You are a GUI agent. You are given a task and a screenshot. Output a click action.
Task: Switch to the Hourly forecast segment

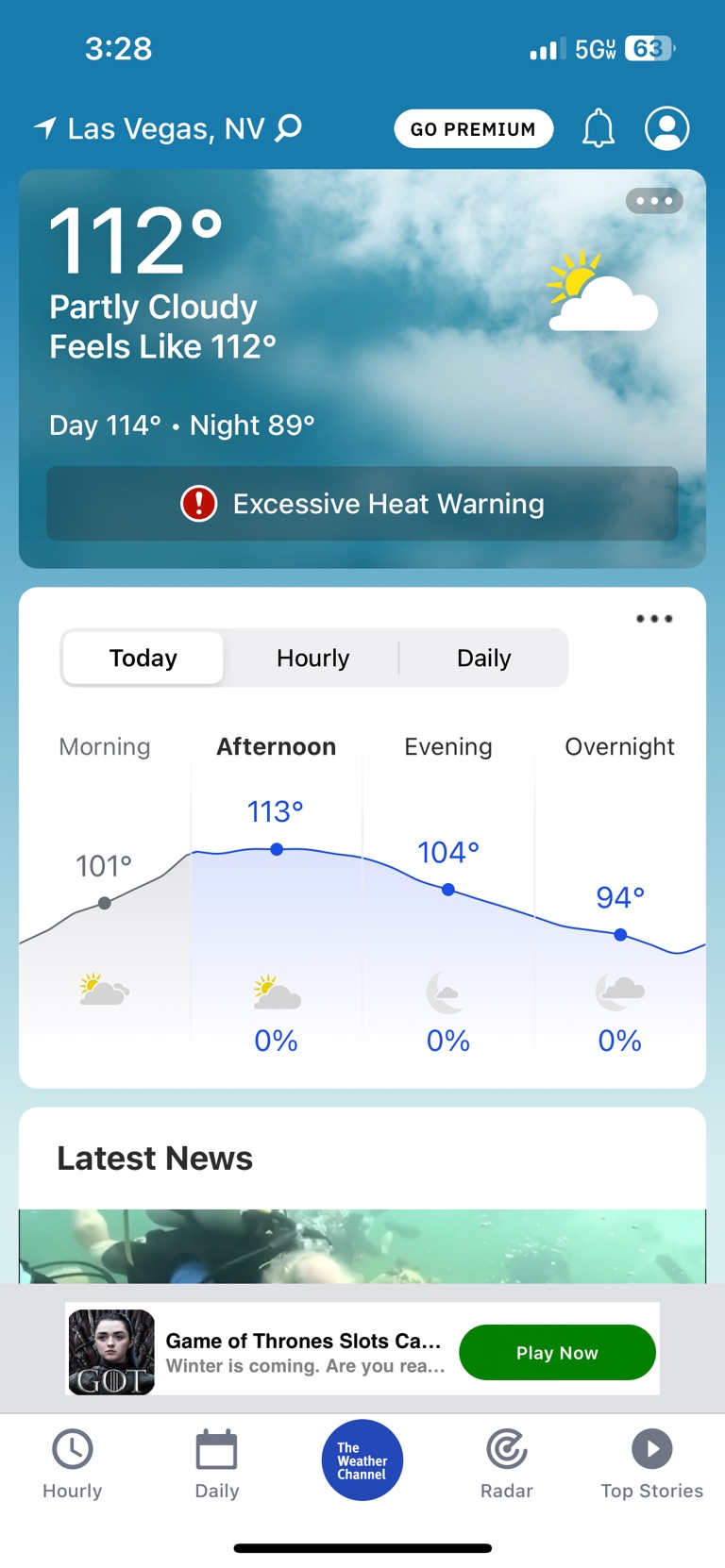click(312, 658)
